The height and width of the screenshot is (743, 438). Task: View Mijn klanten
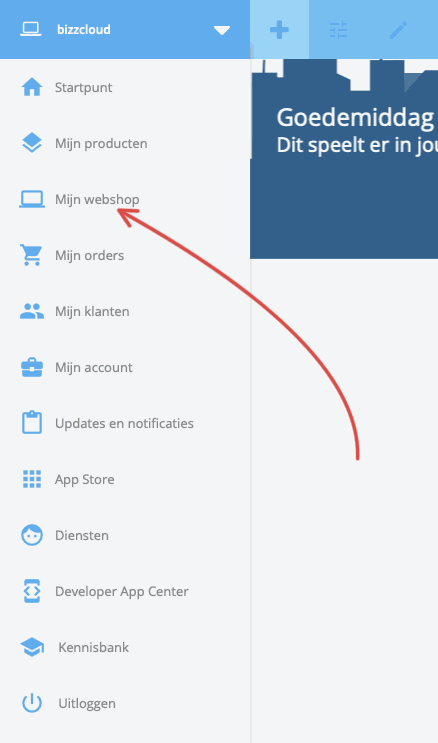pyautogui.click(x=125, y=311)
